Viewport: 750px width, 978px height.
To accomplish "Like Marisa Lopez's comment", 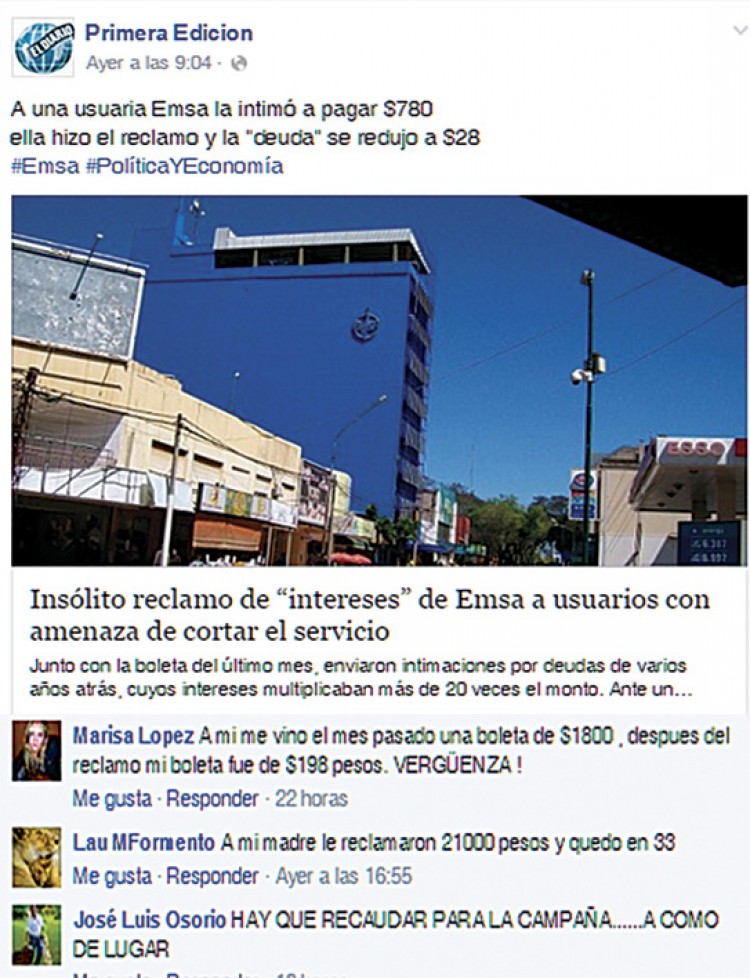I will point(111,799).
